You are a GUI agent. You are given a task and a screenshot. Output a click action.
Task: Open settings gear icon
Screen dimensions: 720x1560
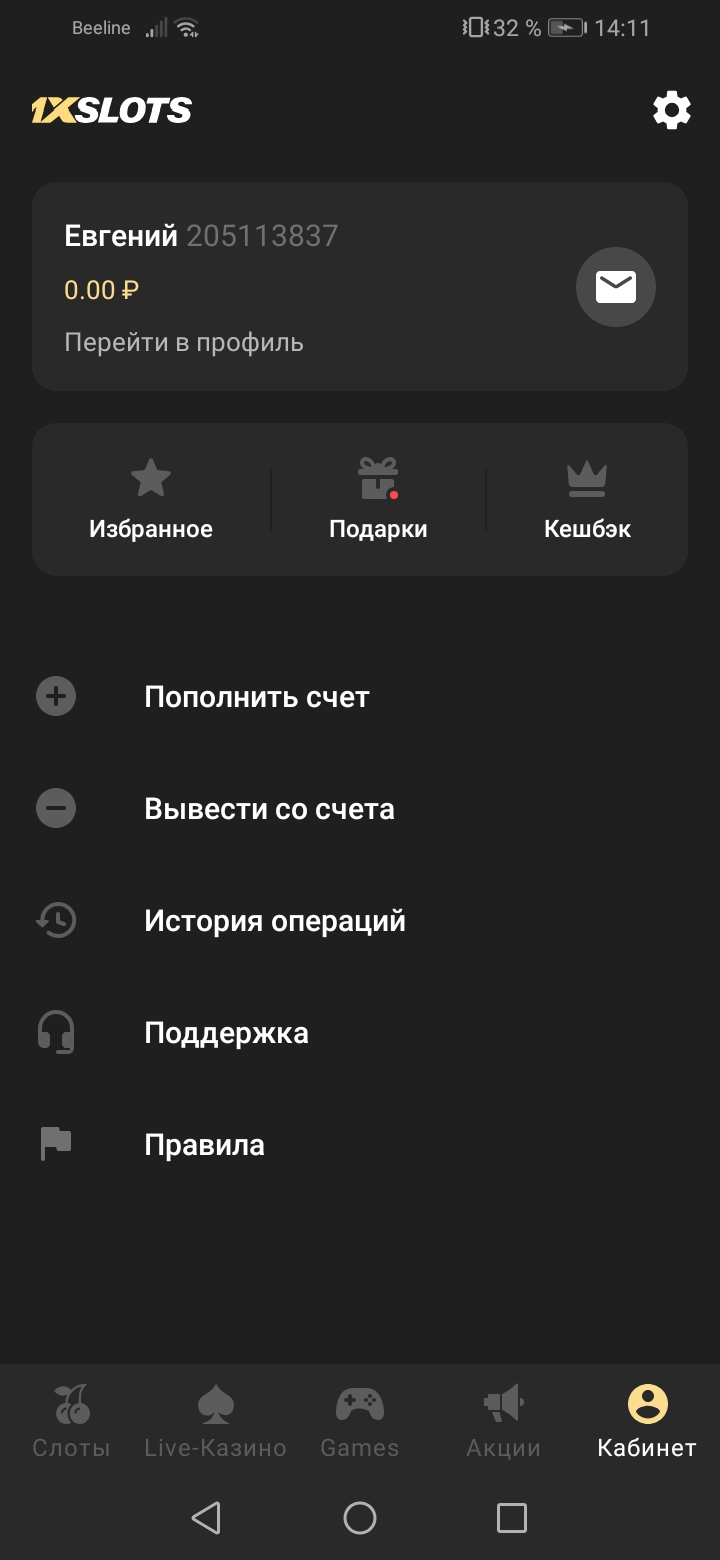(x=671, y=110)
